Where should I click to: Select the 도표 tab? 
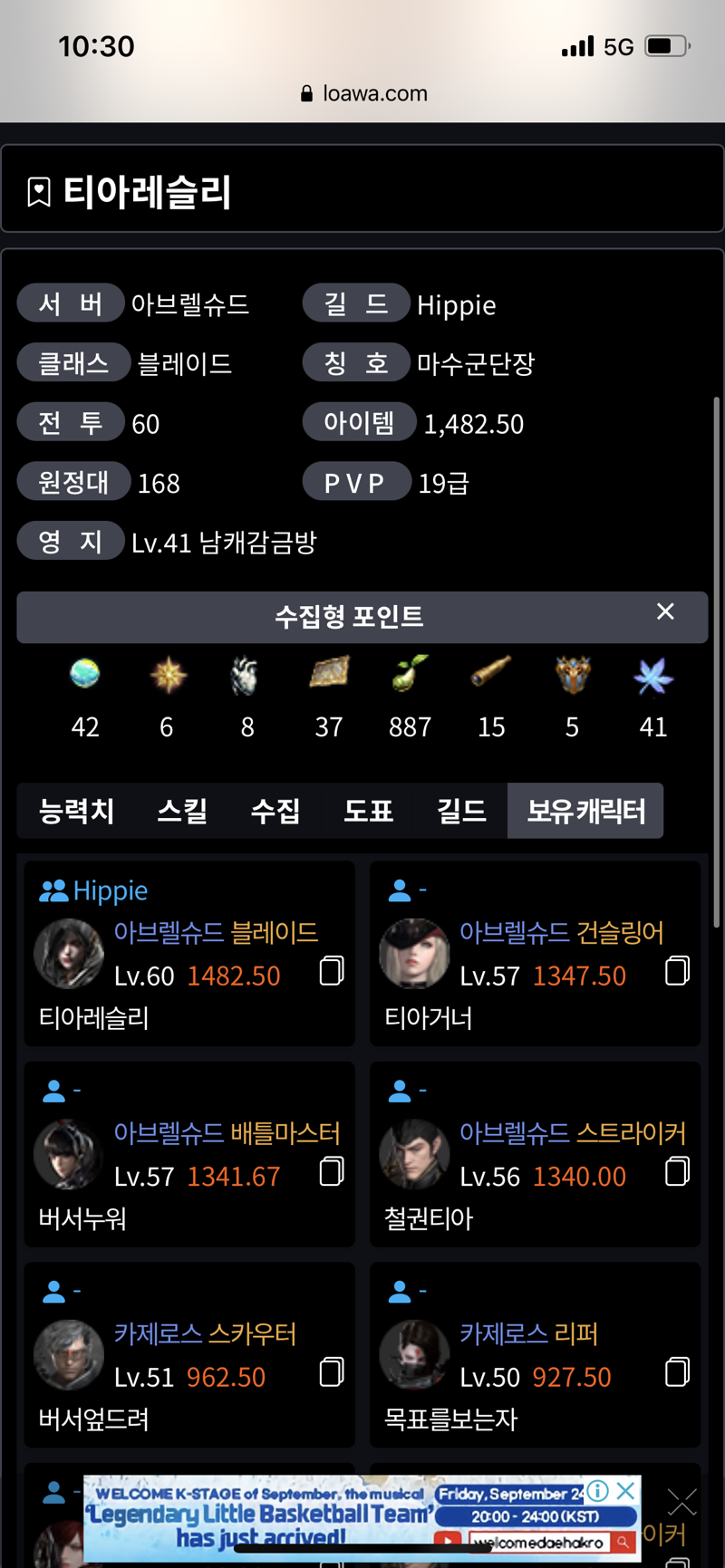[368, 811]
